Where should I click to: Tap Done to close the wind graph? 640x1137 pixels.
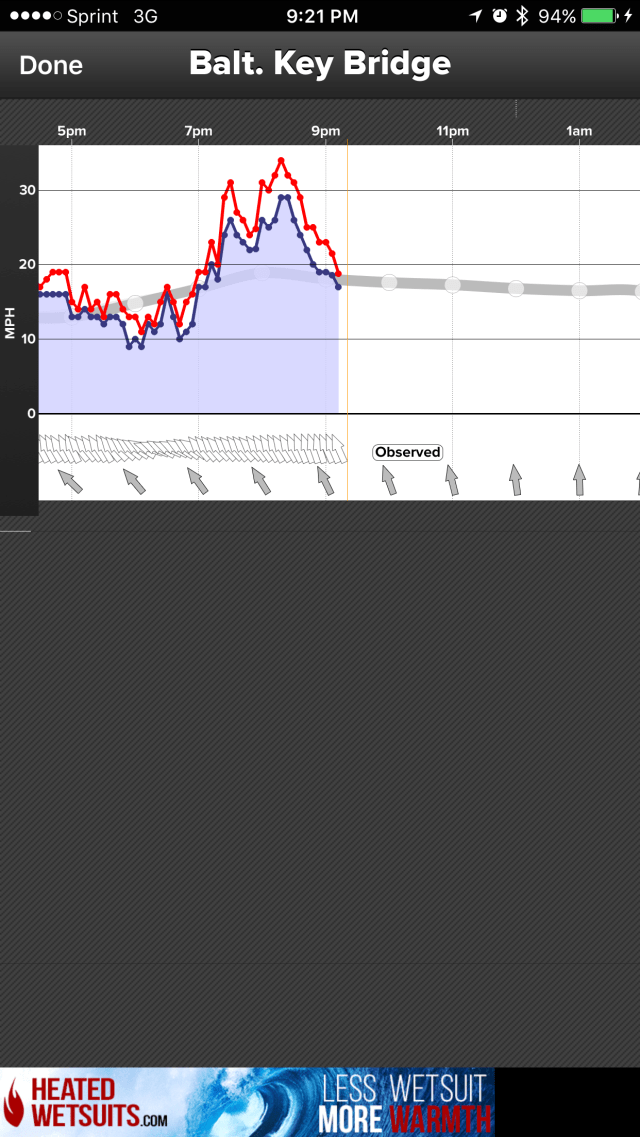(x=51, y=66)
